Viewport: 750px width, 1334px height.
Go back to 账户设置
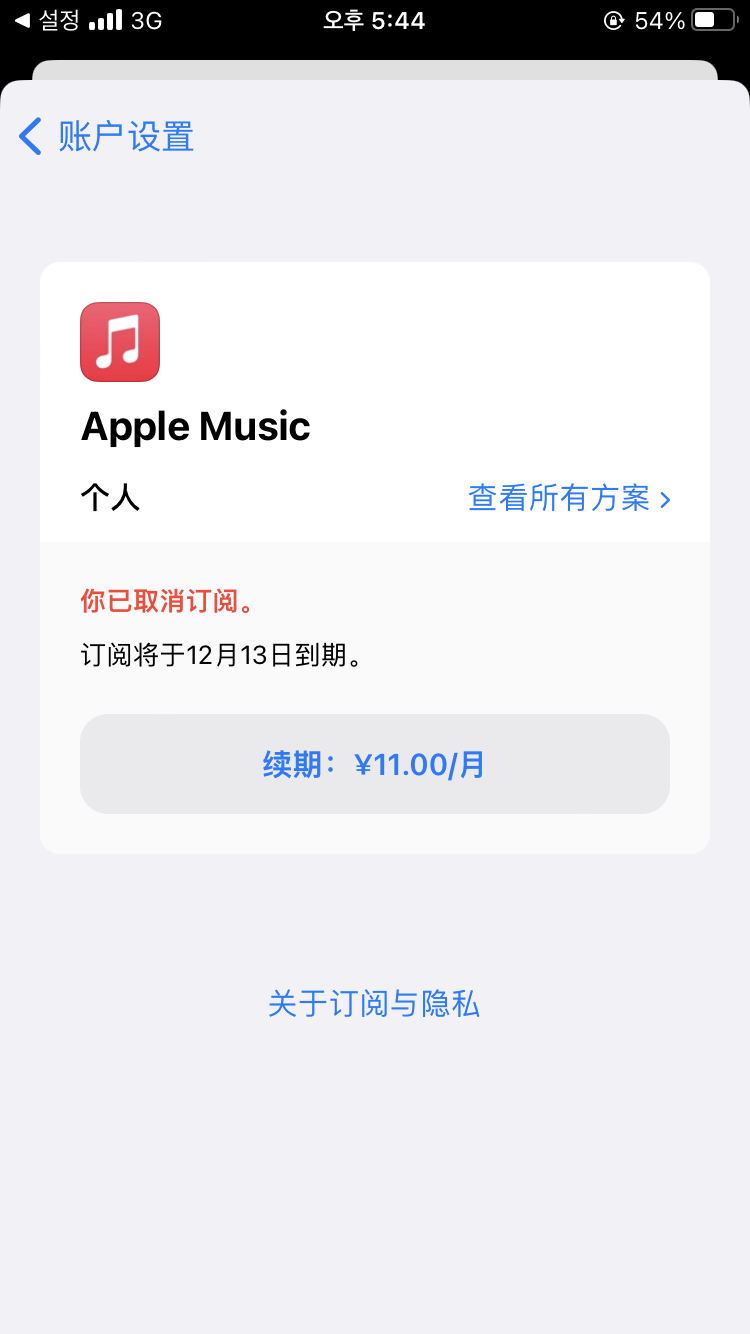[x=108, y=136]
